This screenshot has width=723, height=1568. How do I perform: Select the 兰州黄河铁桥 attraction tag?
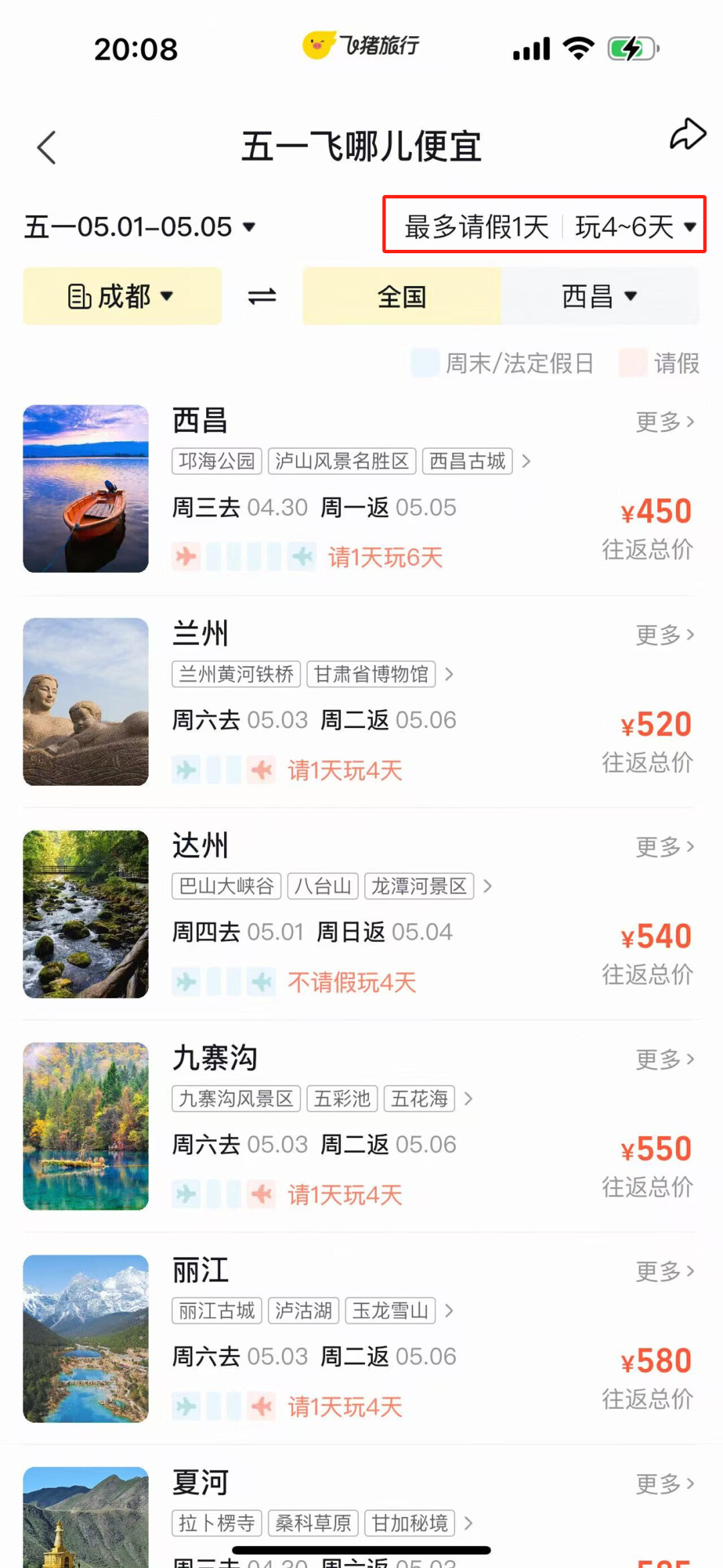236,674
